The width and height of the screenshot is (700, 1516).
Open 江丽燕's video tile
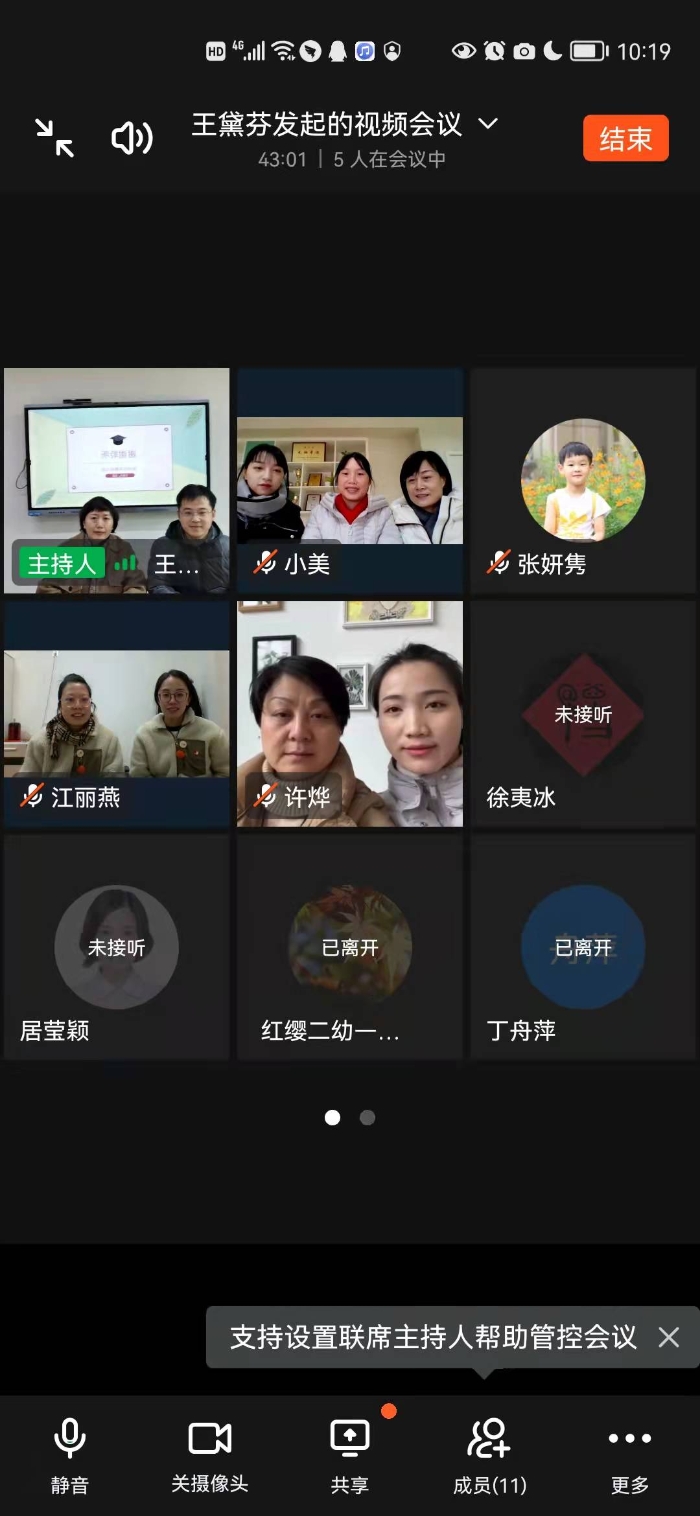coord(117,714)
